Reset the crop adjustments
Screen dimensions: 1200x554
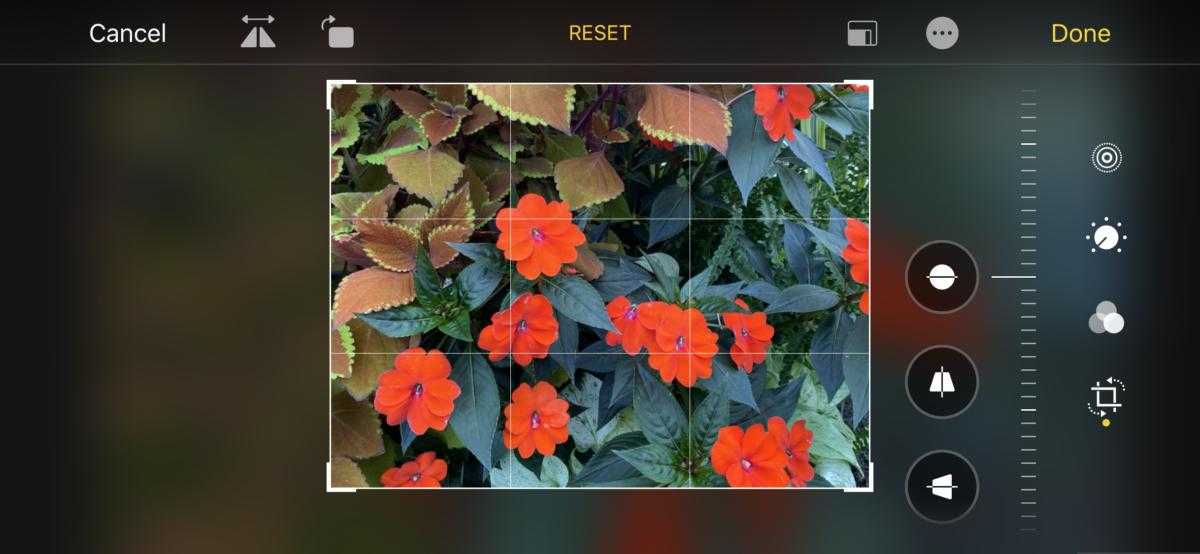(599, 33)
